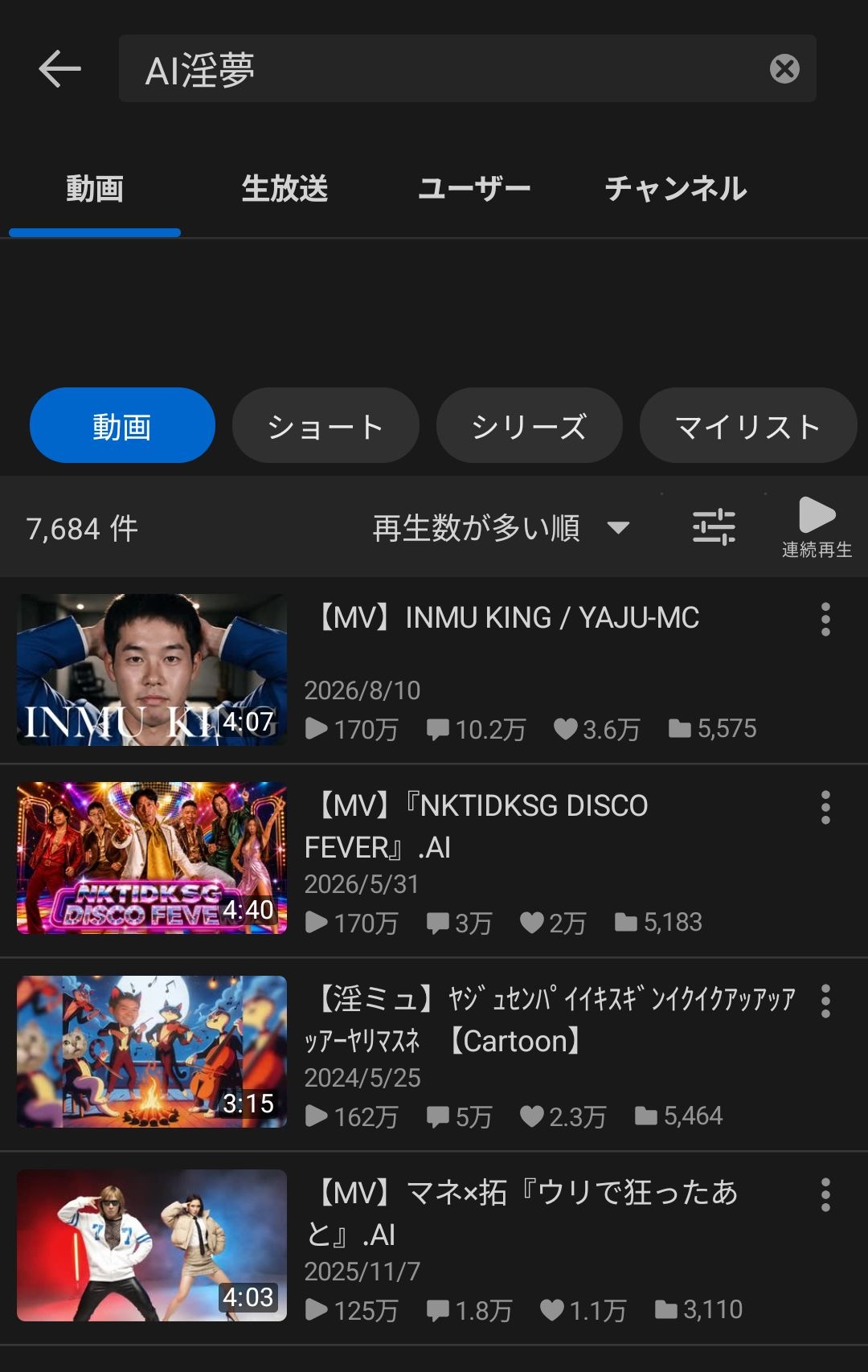The height and width of the screenshot is (1372, 868).
Task: Open the INMU KING / YAJU-MC video
Action: 434,670
